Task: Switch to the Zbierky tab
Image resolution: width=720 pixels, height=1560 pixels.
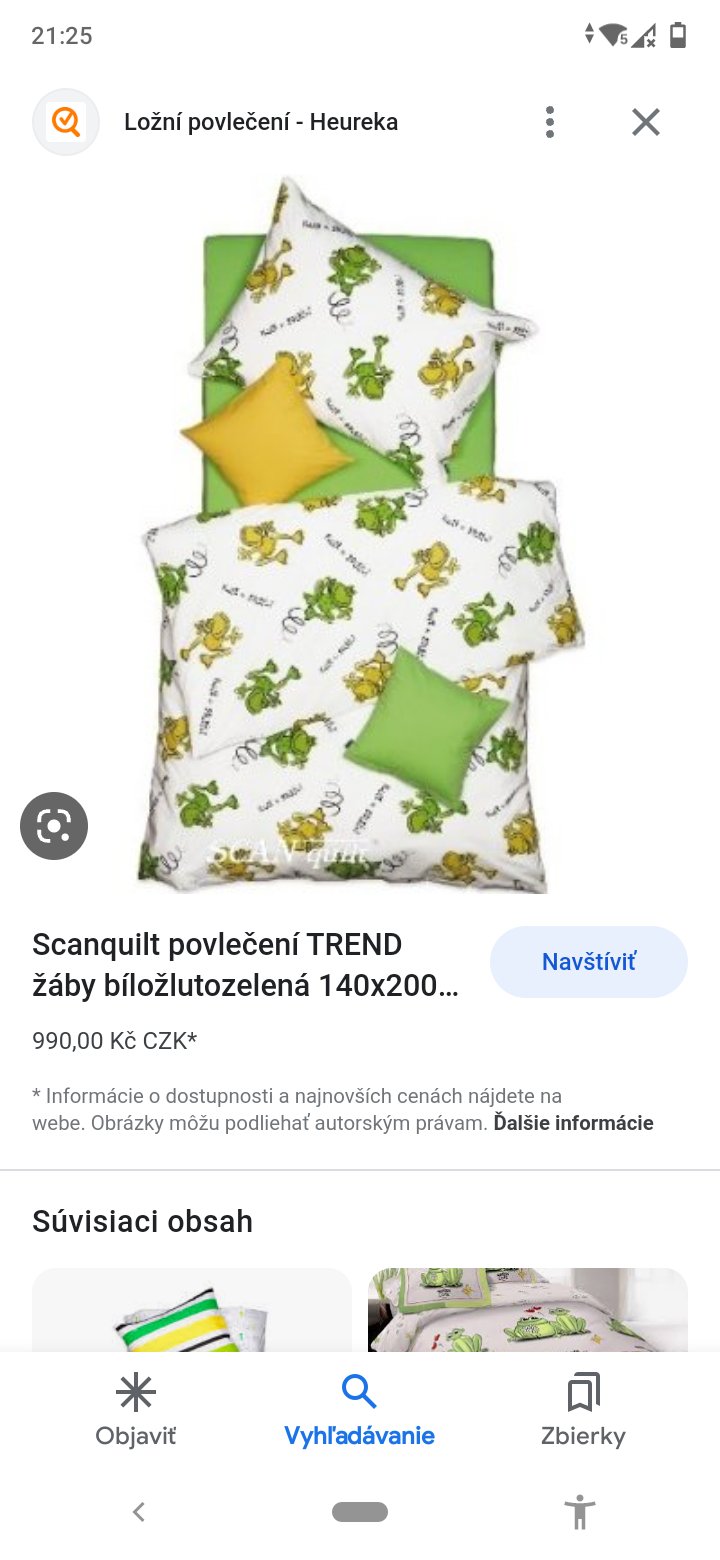Action: pos(583,1411)
